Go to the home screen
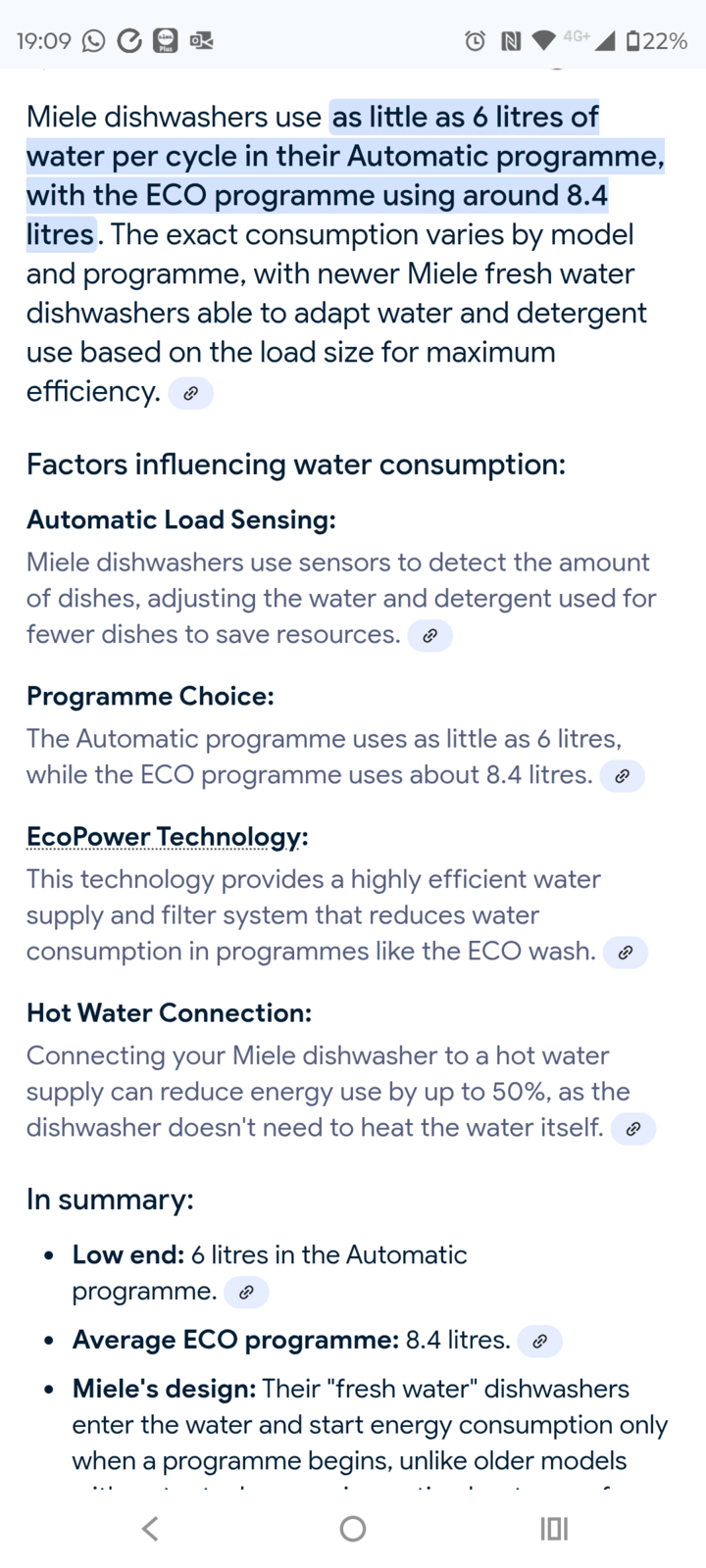 (x=353, y=1528)
